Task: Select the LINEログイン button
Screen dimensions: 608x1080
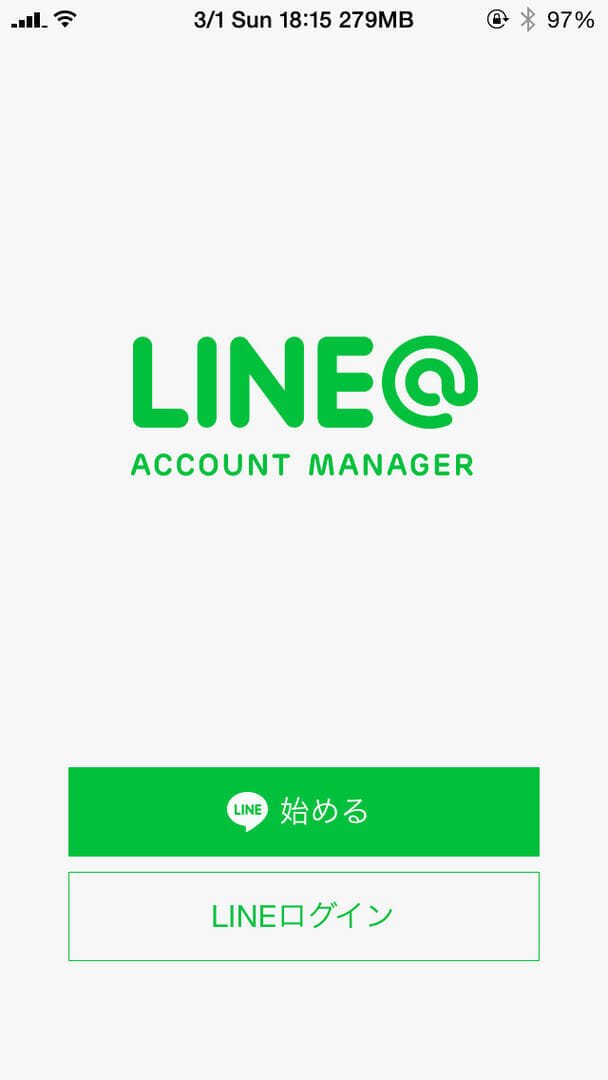Action: 303,916
